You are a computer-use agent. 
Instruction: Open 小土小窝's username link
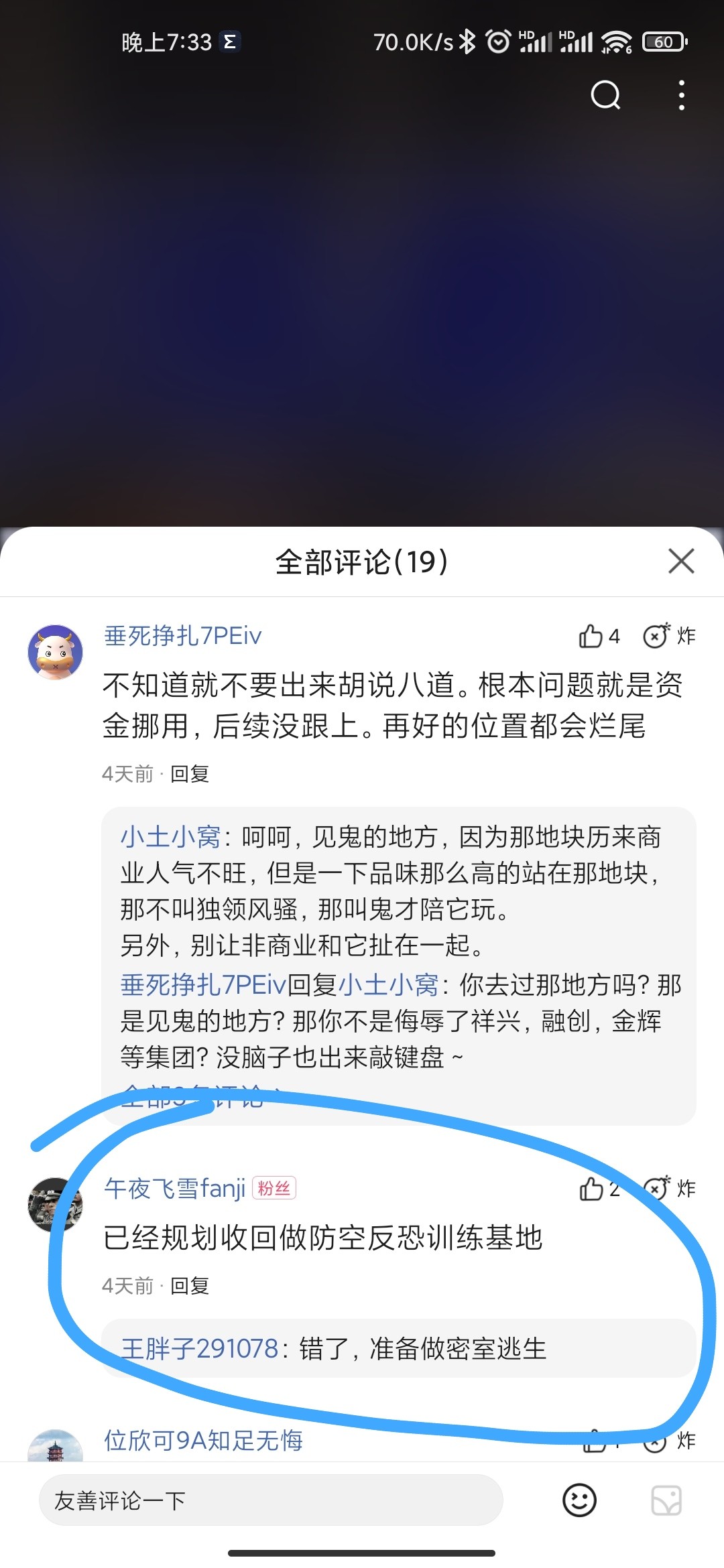(x=170, y=837)
